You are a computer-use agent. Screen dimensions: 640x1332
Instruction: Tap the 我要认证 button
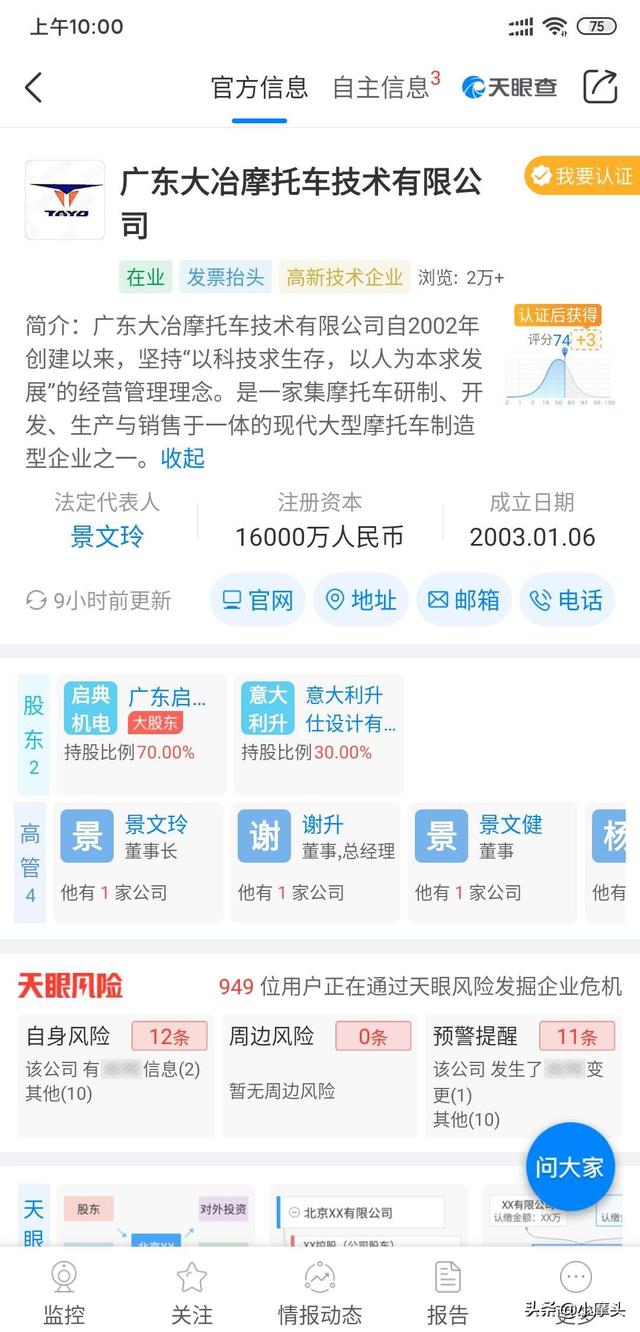[582, 176]
